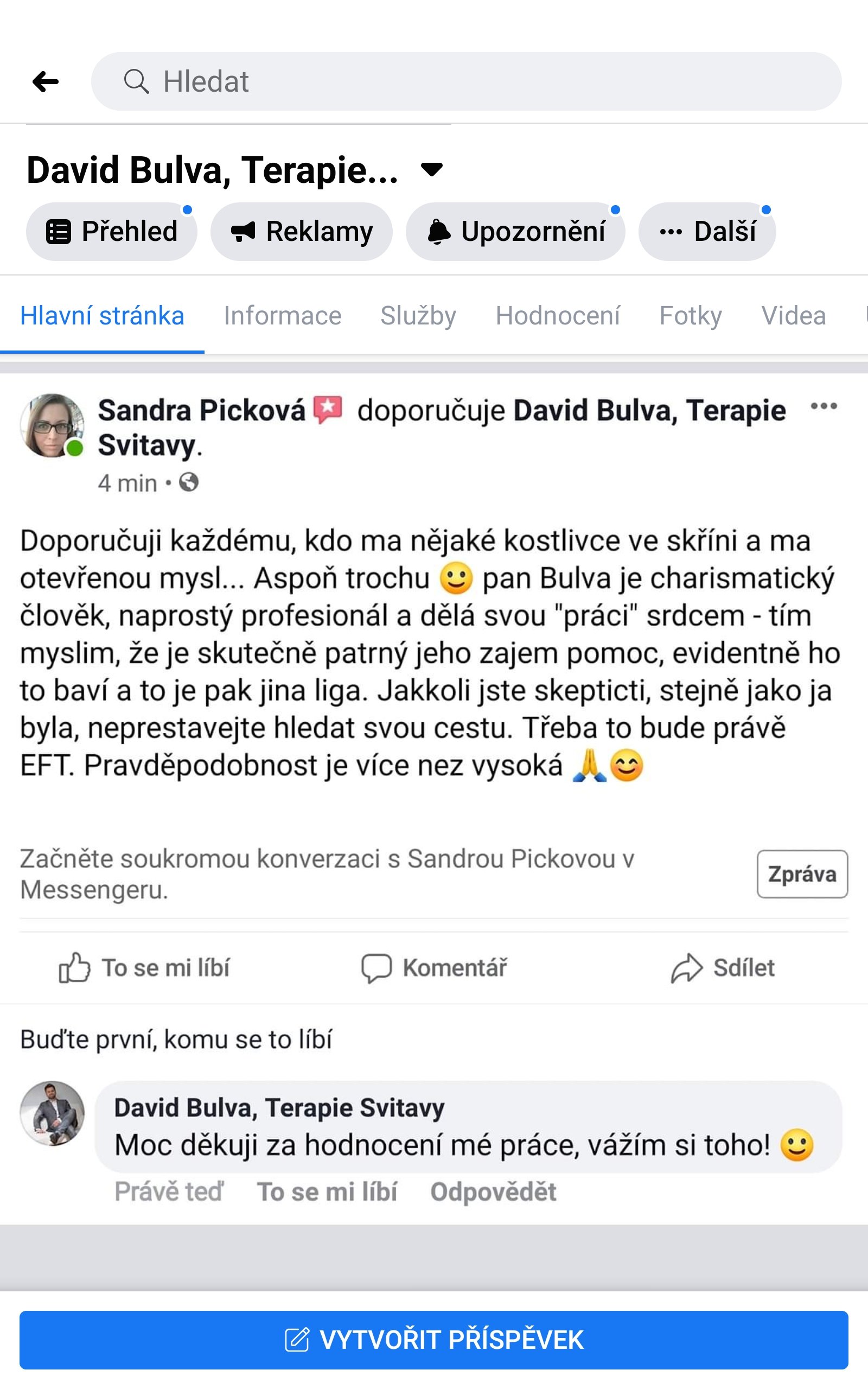Switch to the Fotky tab

[x=690, y=316]
